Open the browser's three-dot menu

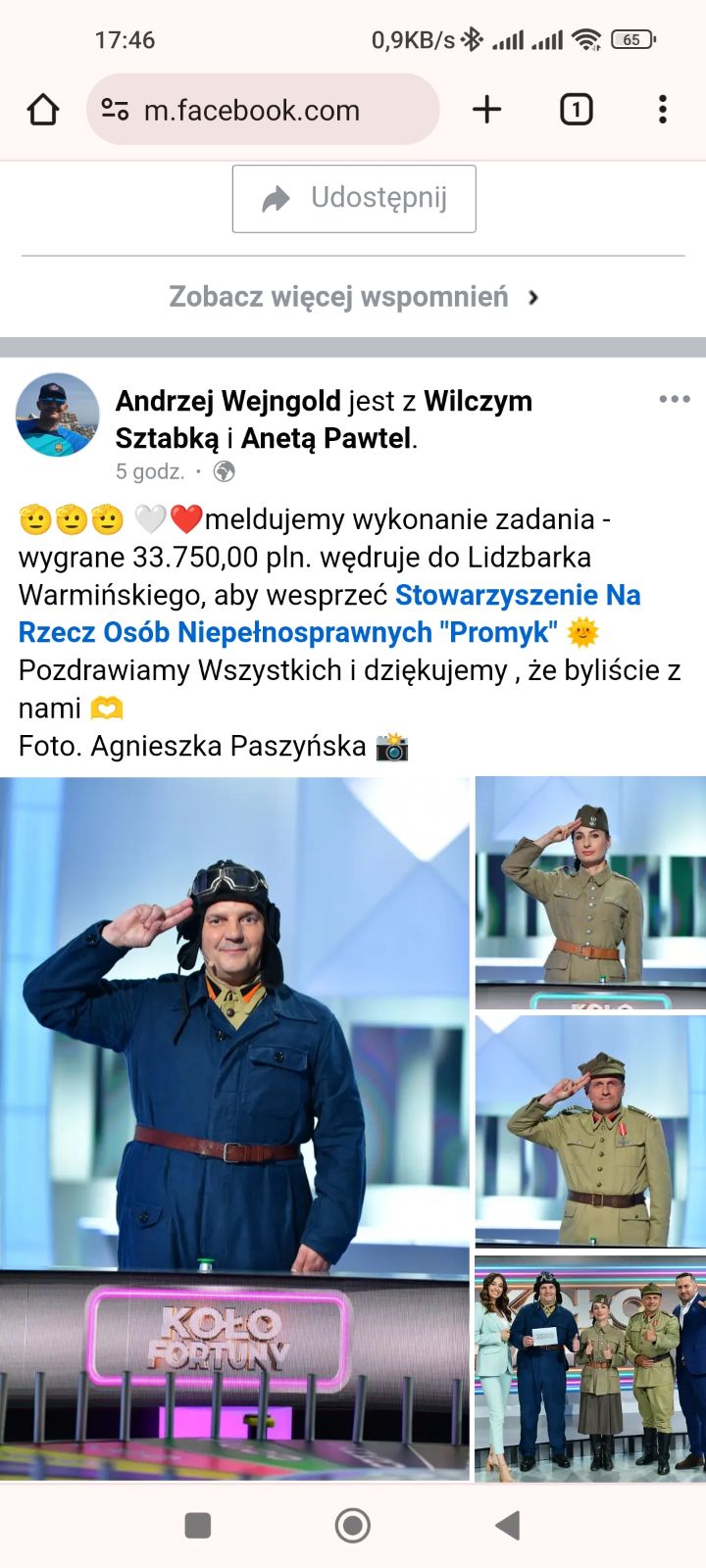[x=663, y=110]
